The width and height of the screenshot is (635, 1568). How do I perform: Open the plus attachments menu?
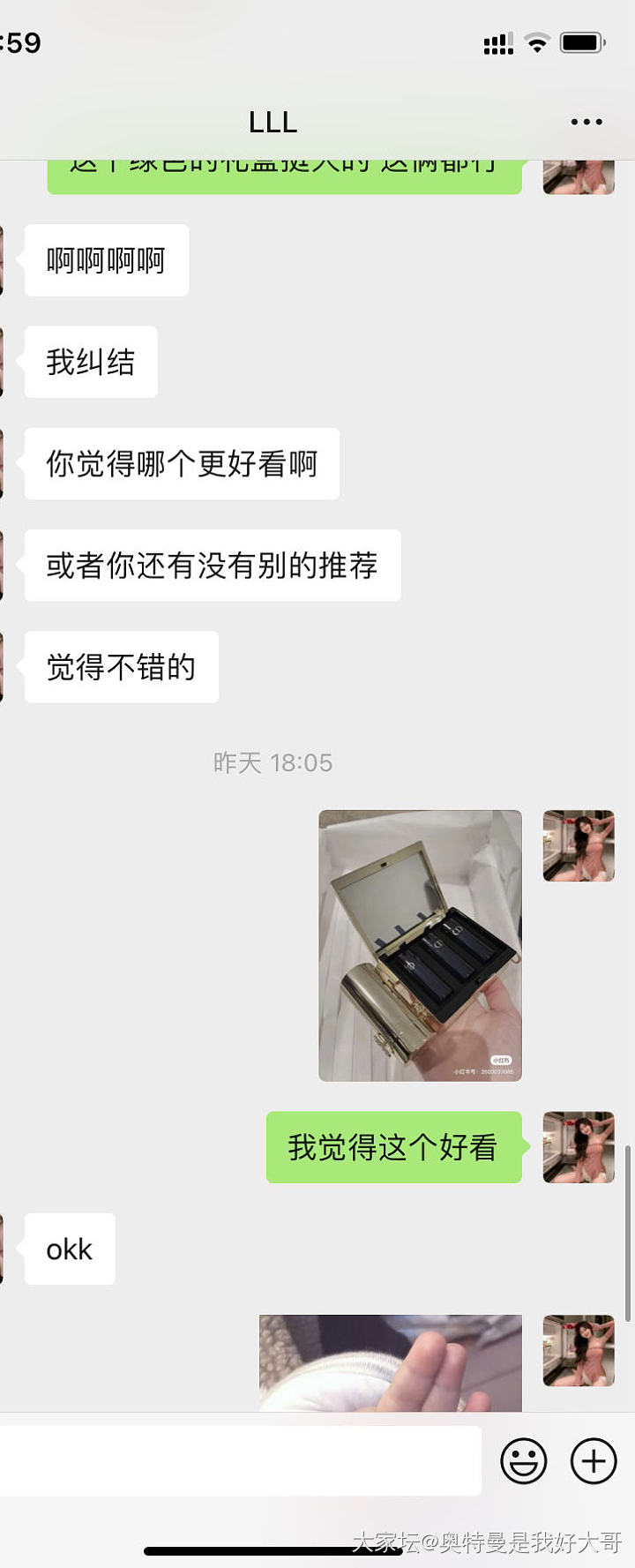coord(594,1460)
